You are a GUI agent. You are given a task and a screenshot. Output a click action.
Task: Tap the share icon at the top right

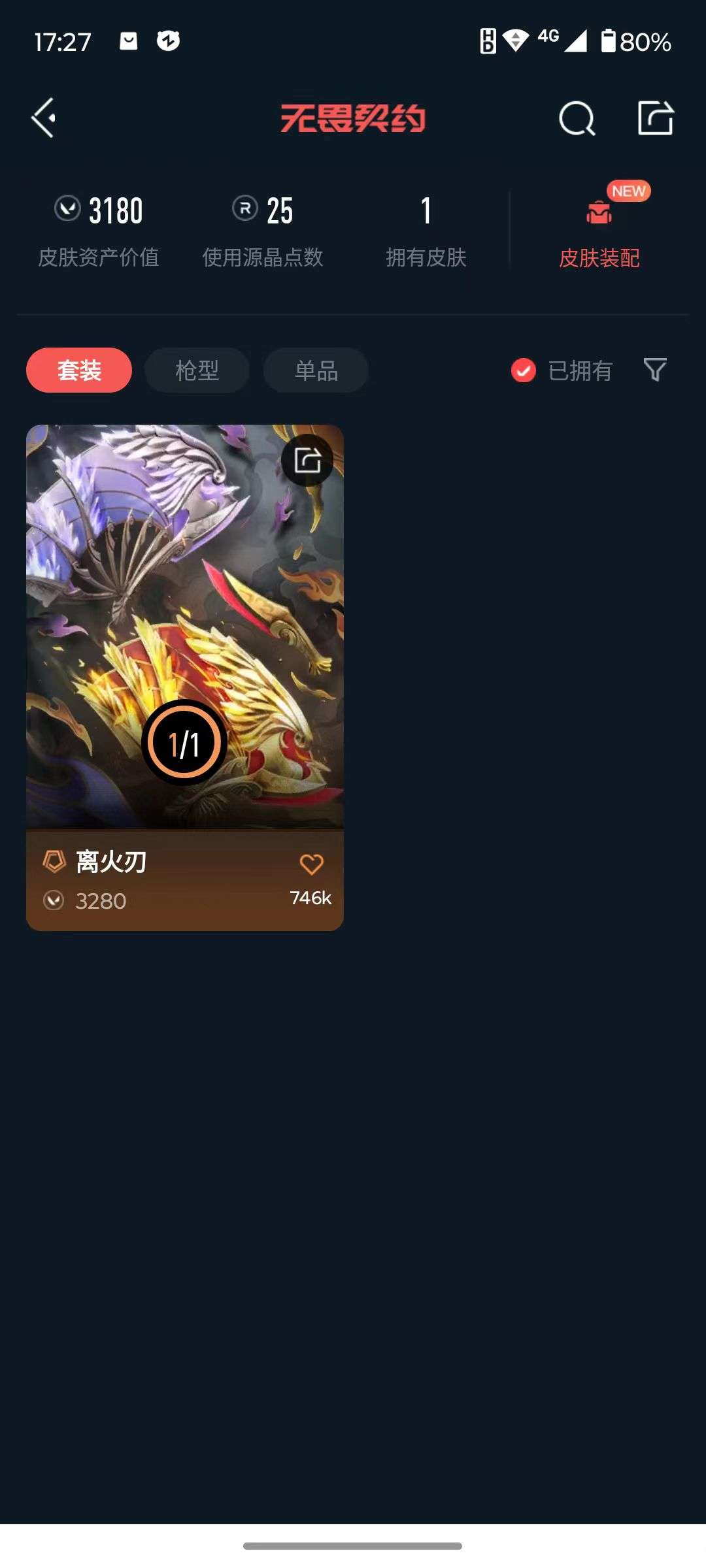[x=657, y=118]
